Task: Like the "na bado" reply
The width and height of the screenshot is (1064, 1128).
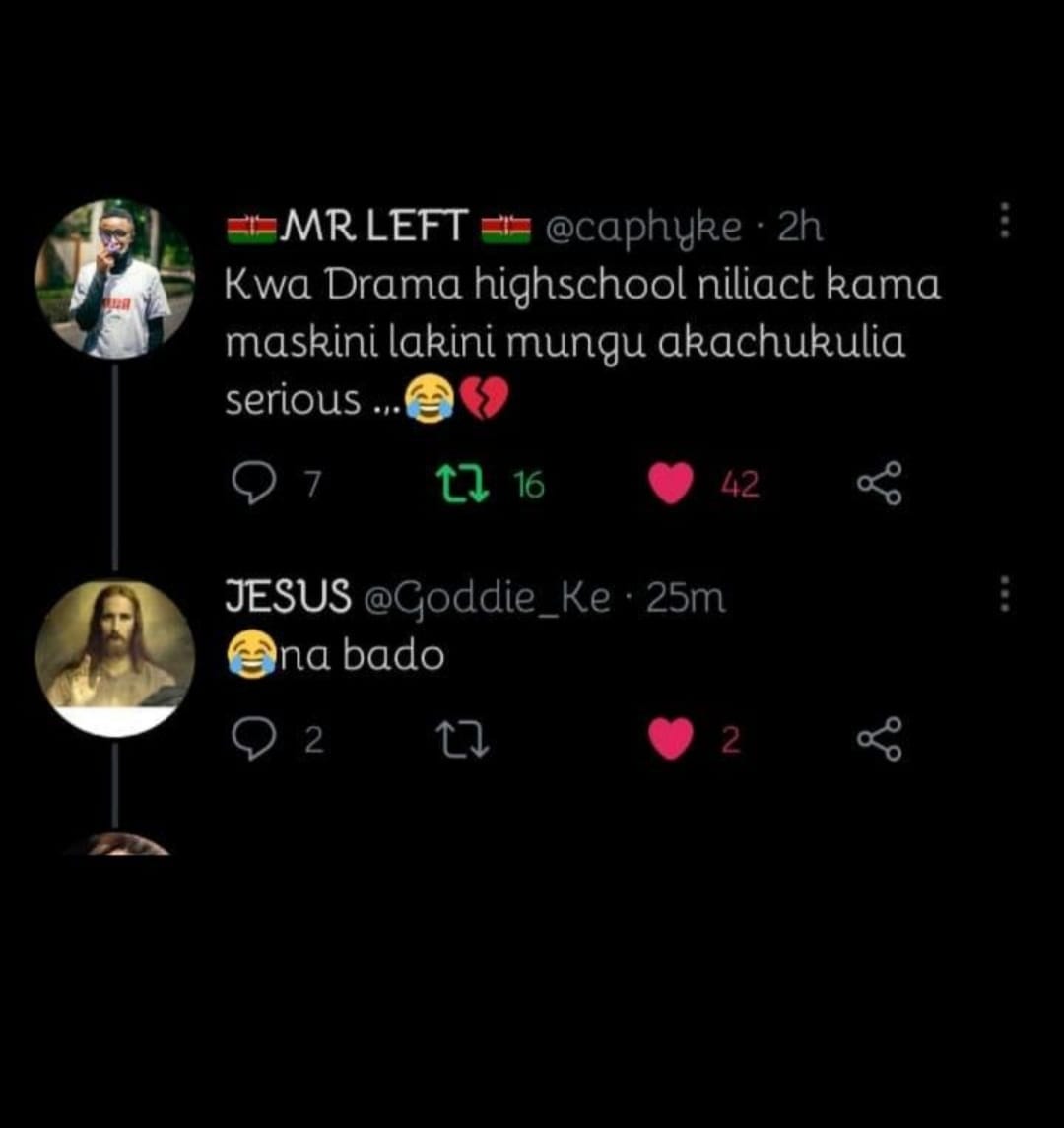Action: (671, 741)
